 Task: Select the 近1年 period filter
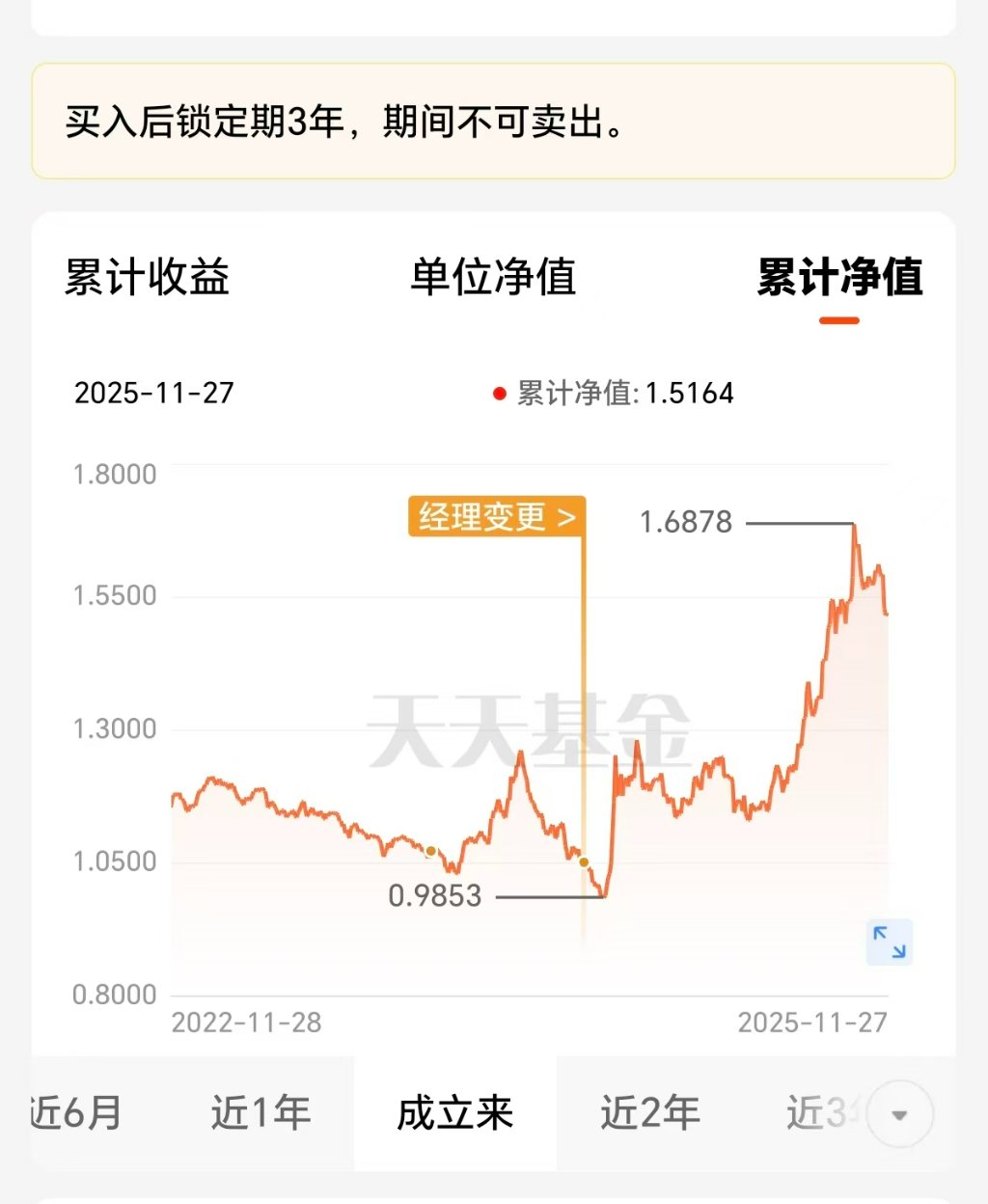click(x=259, y=1112)
